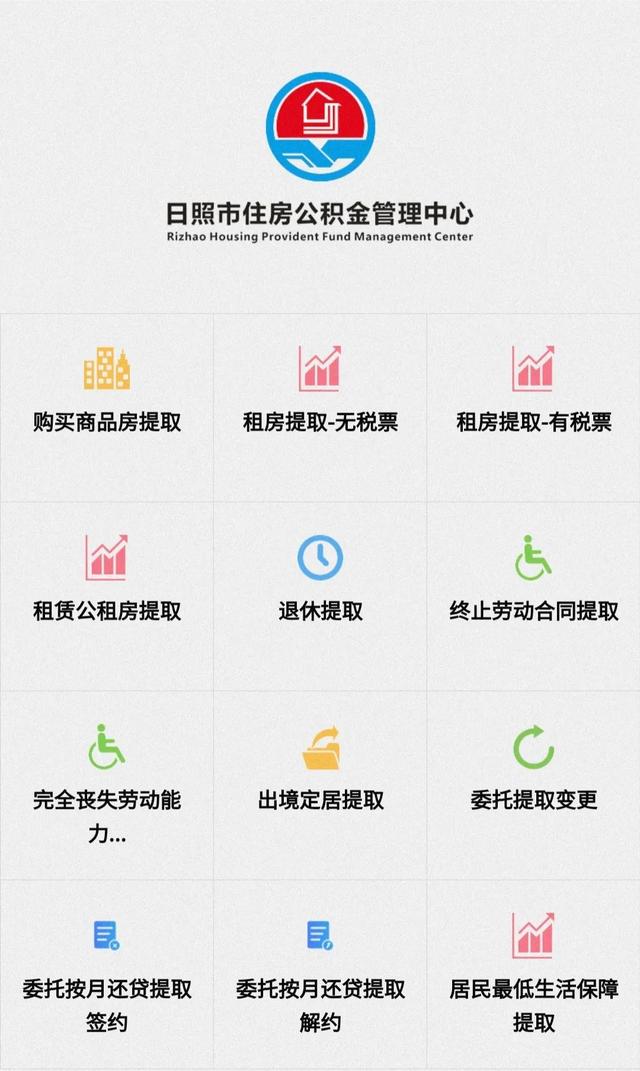Select 居民最低生活保障提取
Screen dimensions: 640x1071
533,975
